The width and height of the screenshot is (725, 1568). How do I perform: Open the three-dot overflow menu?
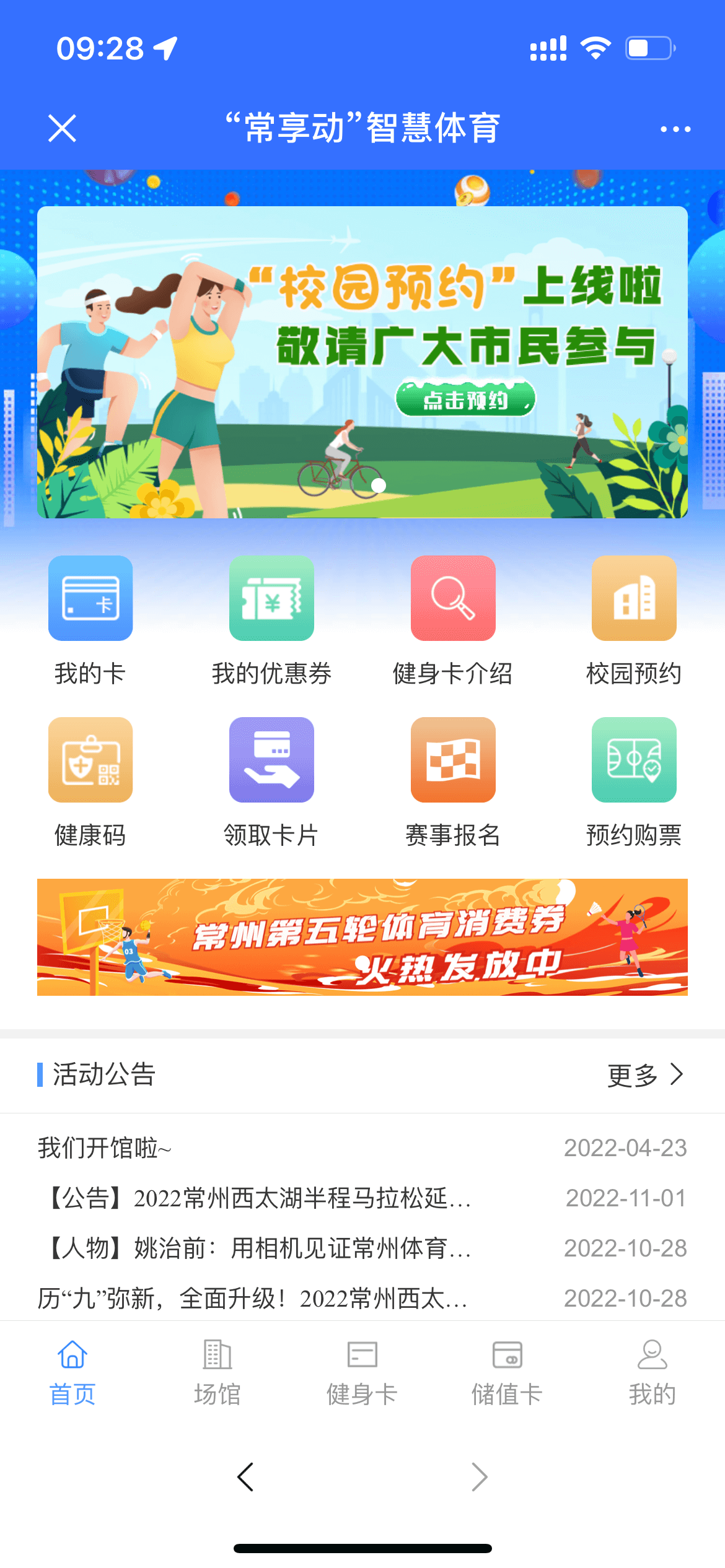675,129
